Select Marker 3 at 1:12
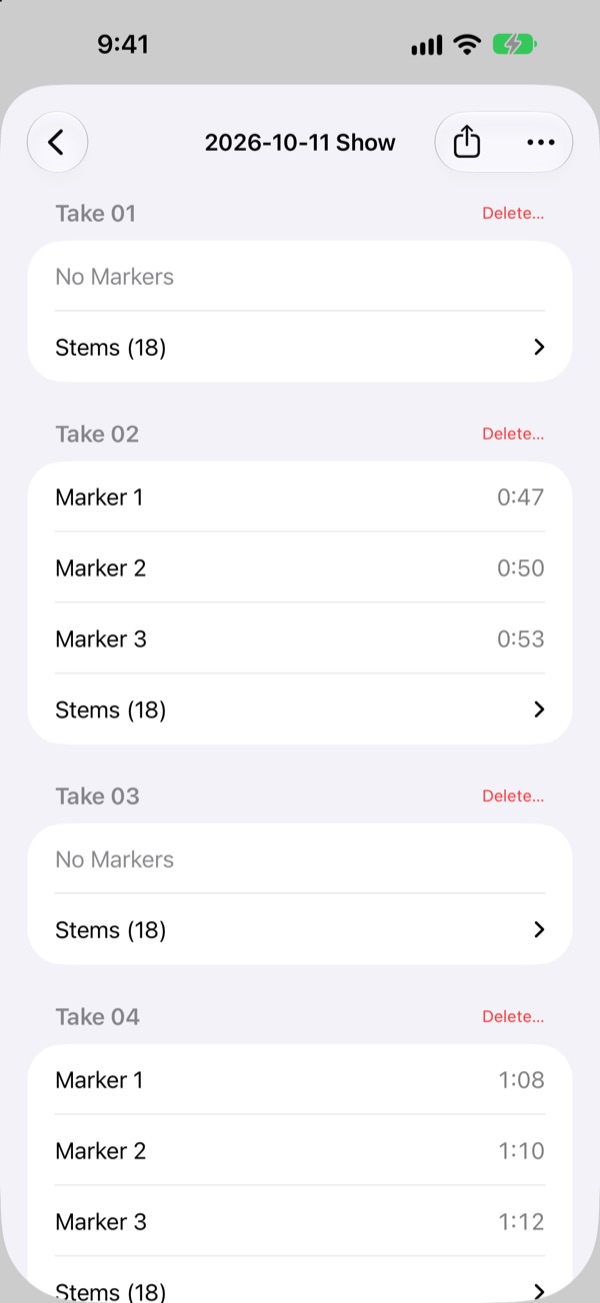 pos(300,1222)
